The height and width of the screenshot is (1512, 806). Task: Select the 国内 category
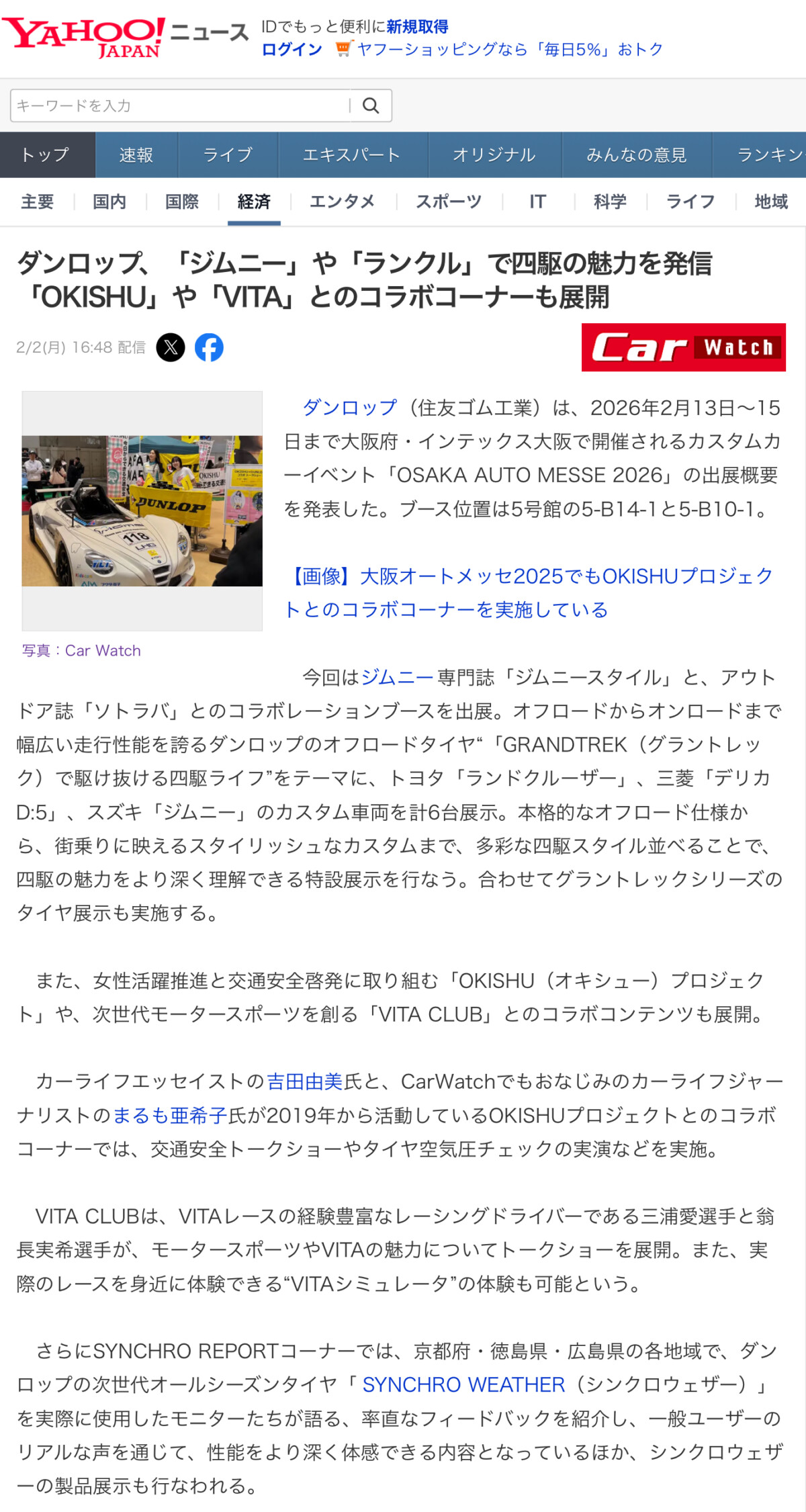(x=109, y=202)
